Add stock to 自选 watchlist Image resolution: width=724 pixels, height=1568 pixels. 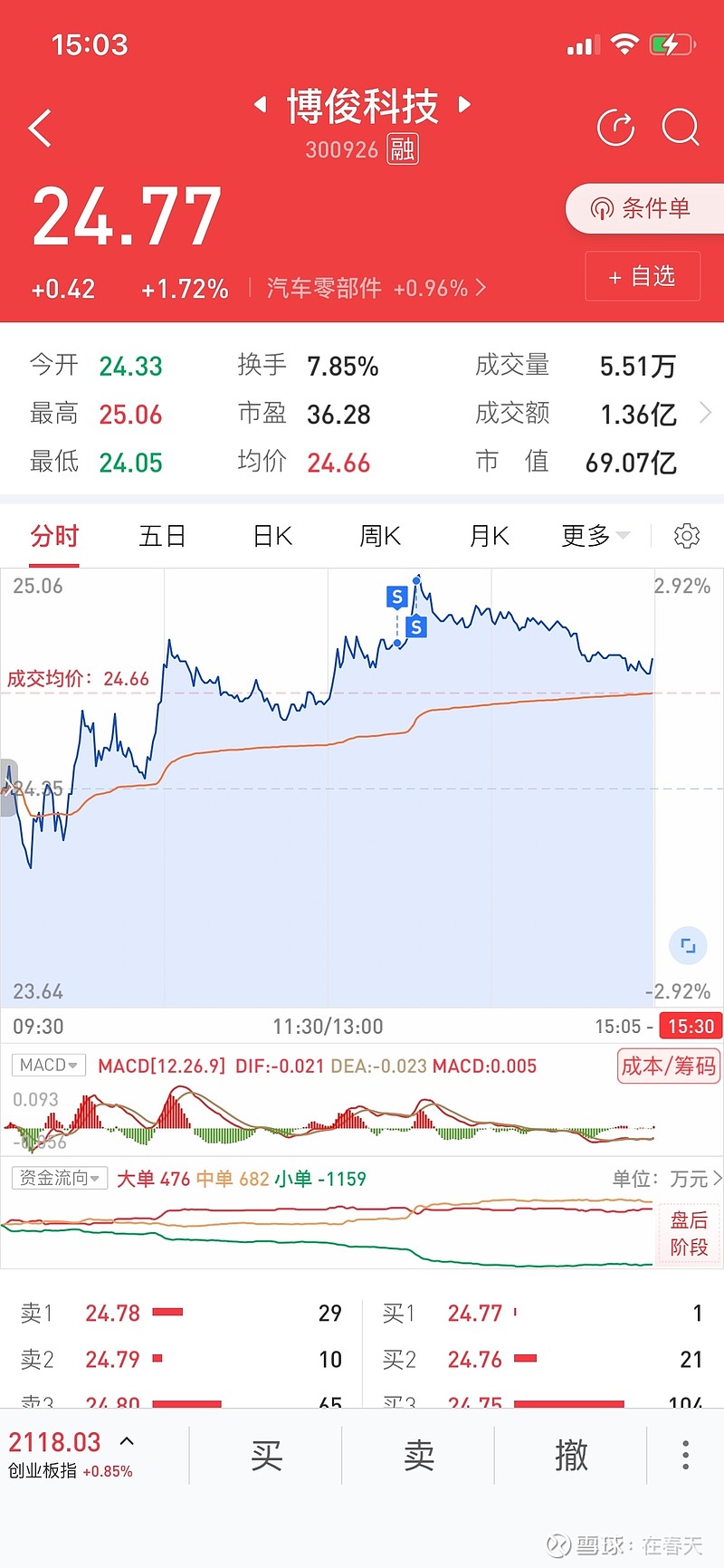tap(643, 276)
